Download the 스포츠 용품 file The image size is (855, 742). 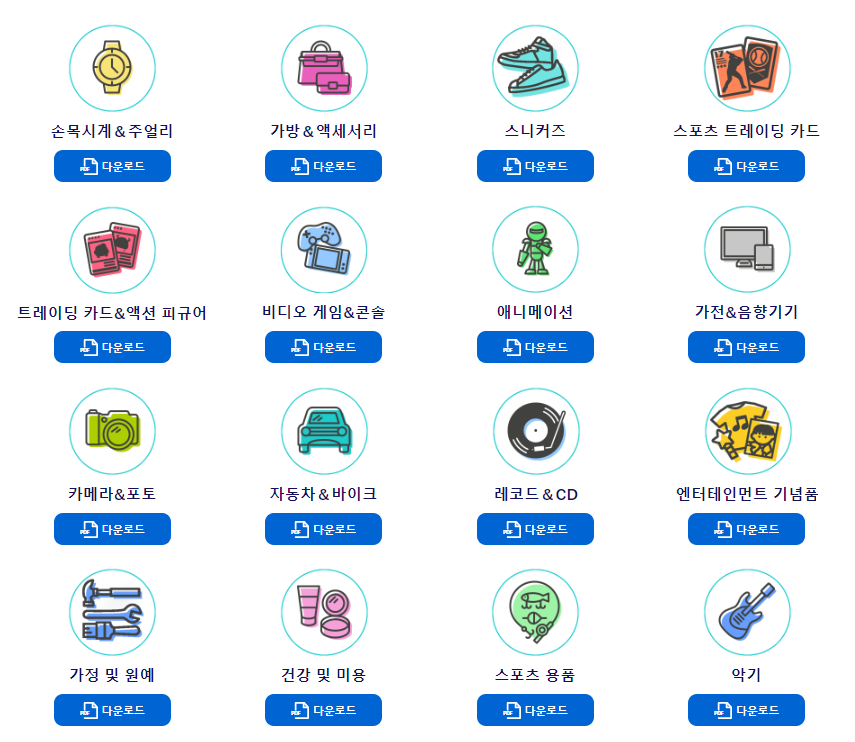[x=535, y=710]
